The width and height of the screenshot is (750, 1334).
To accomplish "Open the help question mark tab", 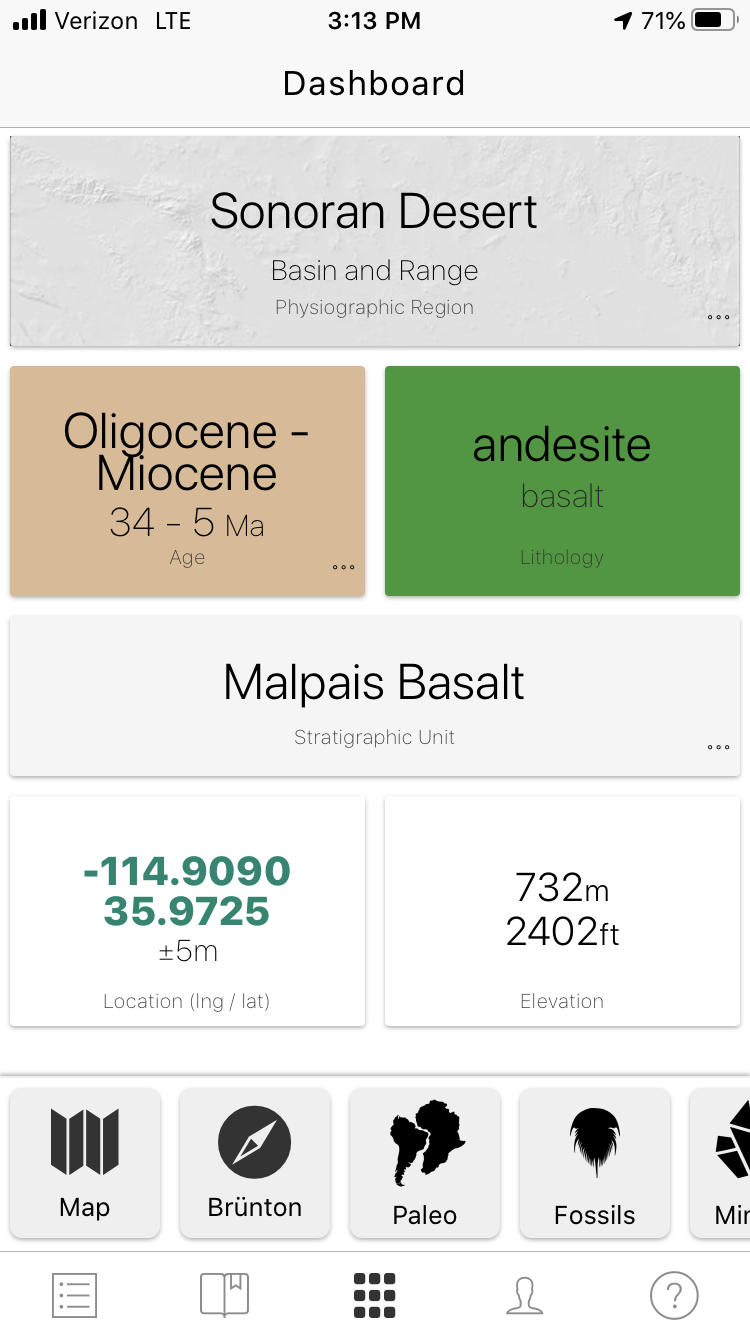I will pyautogui.click(x=674, y=1295).
